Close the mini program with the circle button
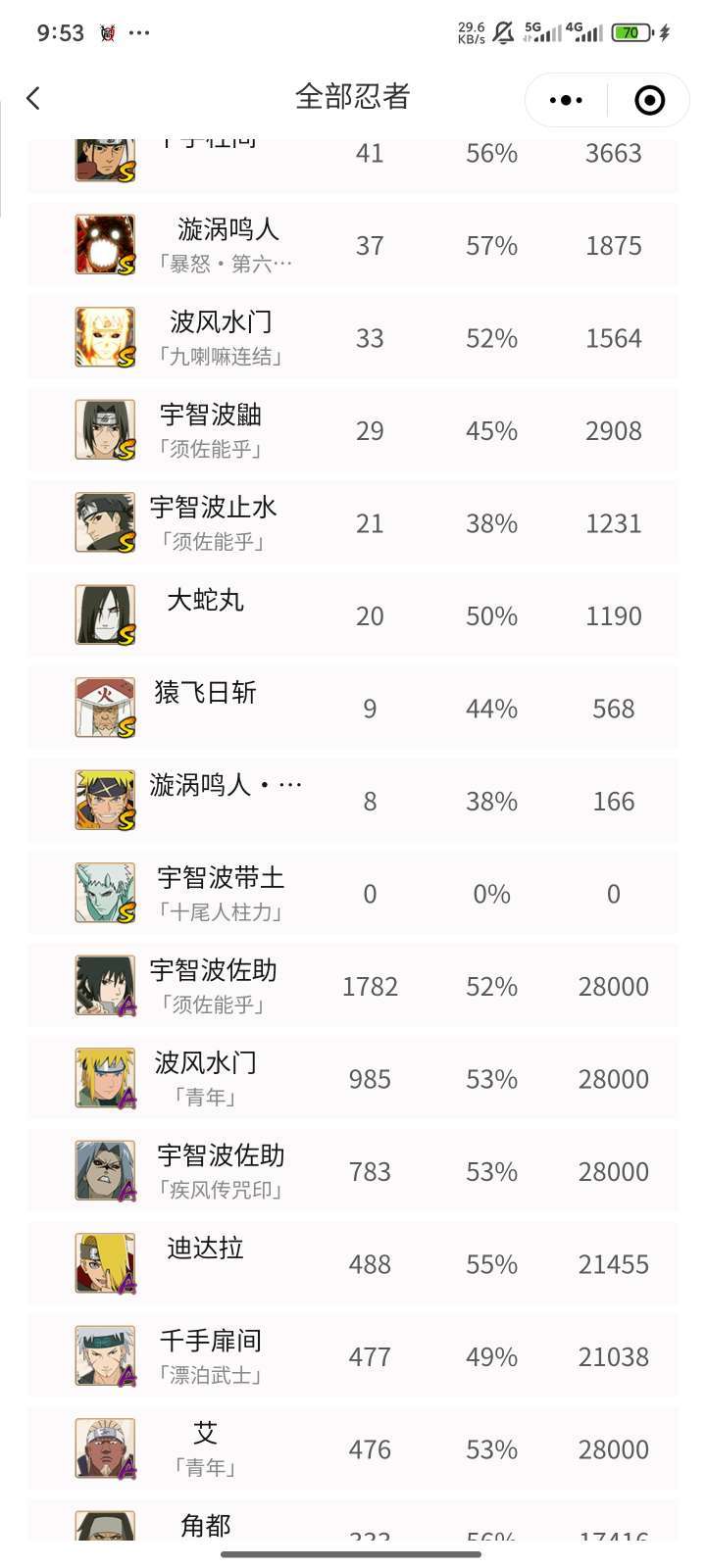Screen dimensions: 706x1568 click(x=649, y=100)
